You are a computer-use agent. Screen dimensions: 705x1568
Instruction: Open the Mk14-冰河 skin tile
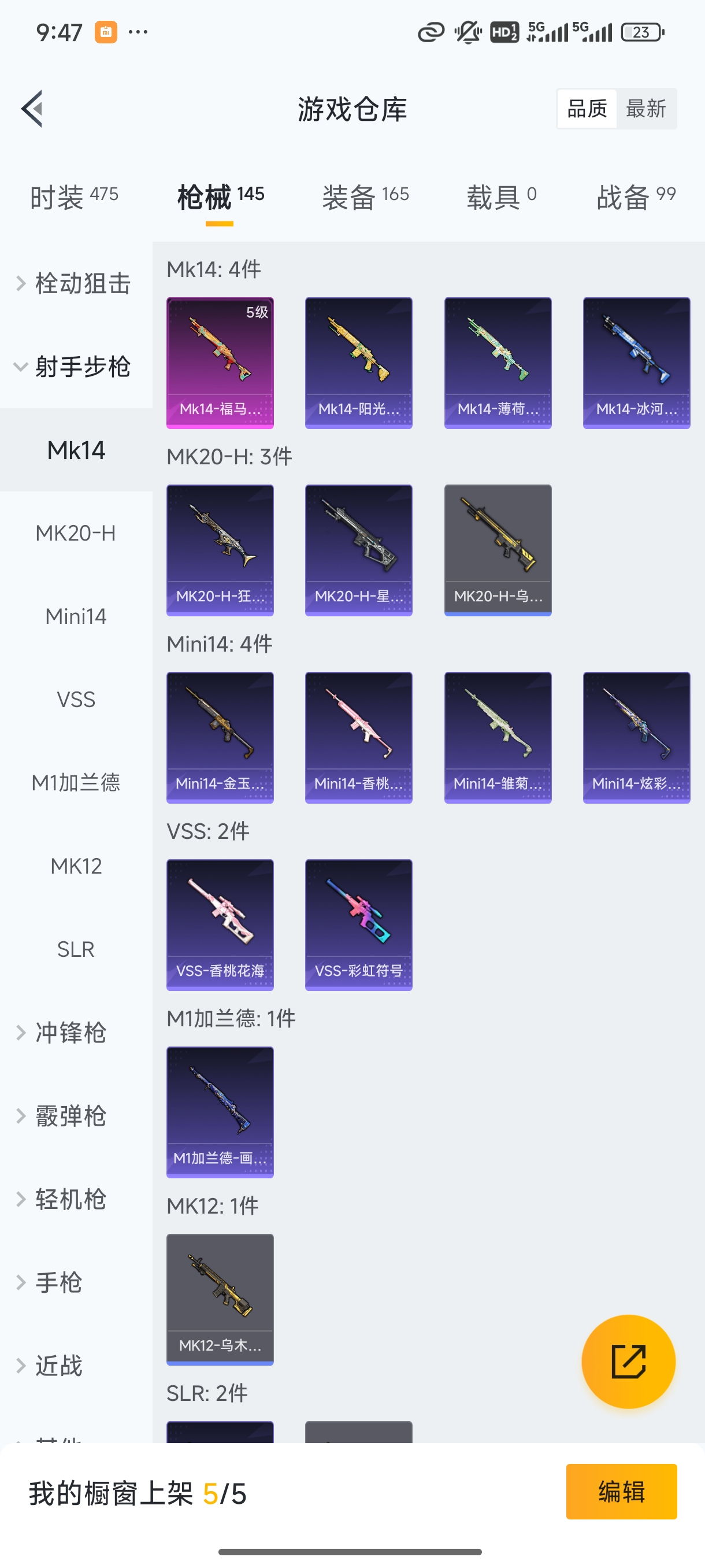coord(636,363)
